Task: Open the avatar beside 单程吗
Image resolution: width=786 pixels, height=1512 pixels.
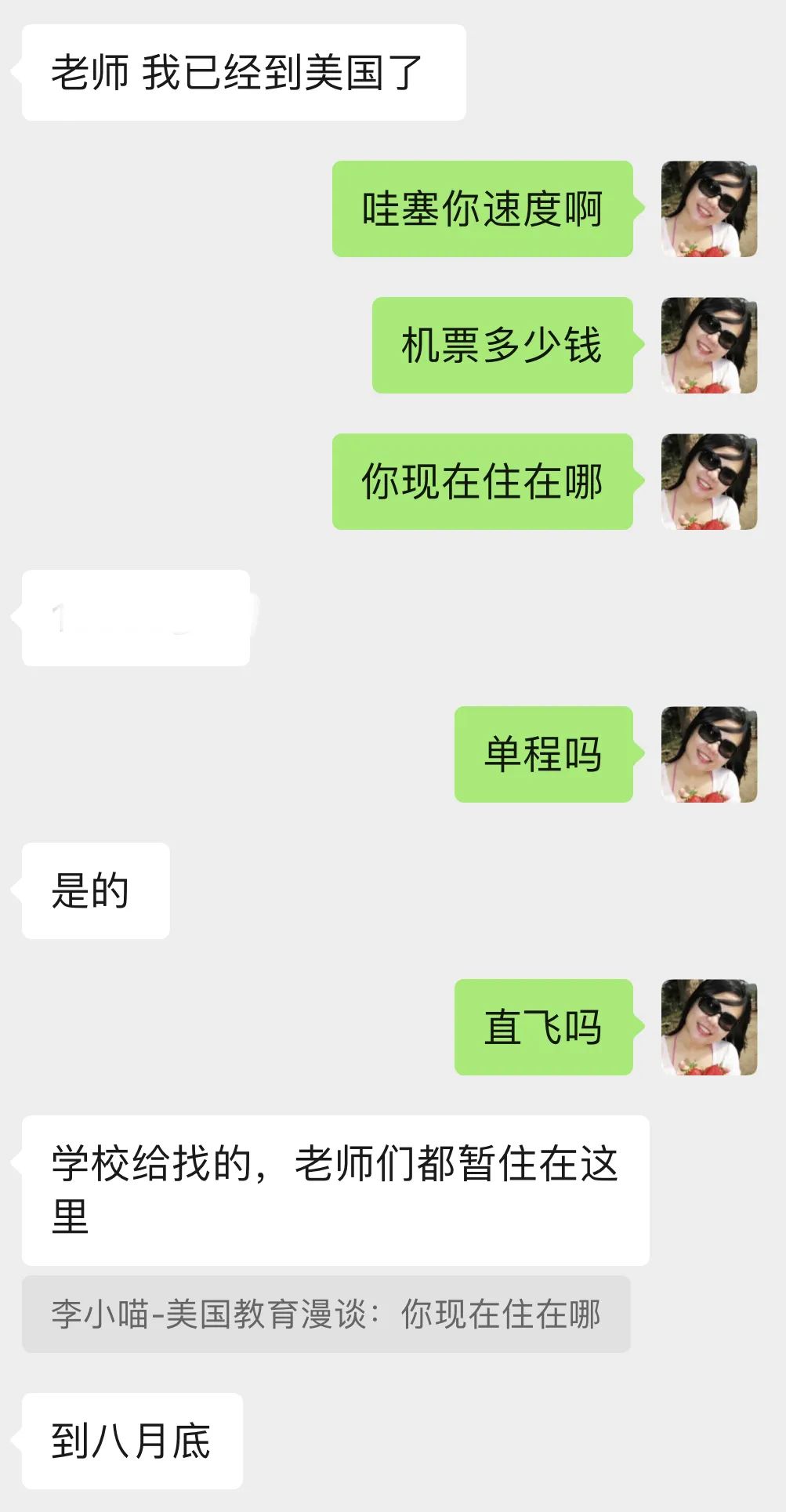Action: point(709,754)
